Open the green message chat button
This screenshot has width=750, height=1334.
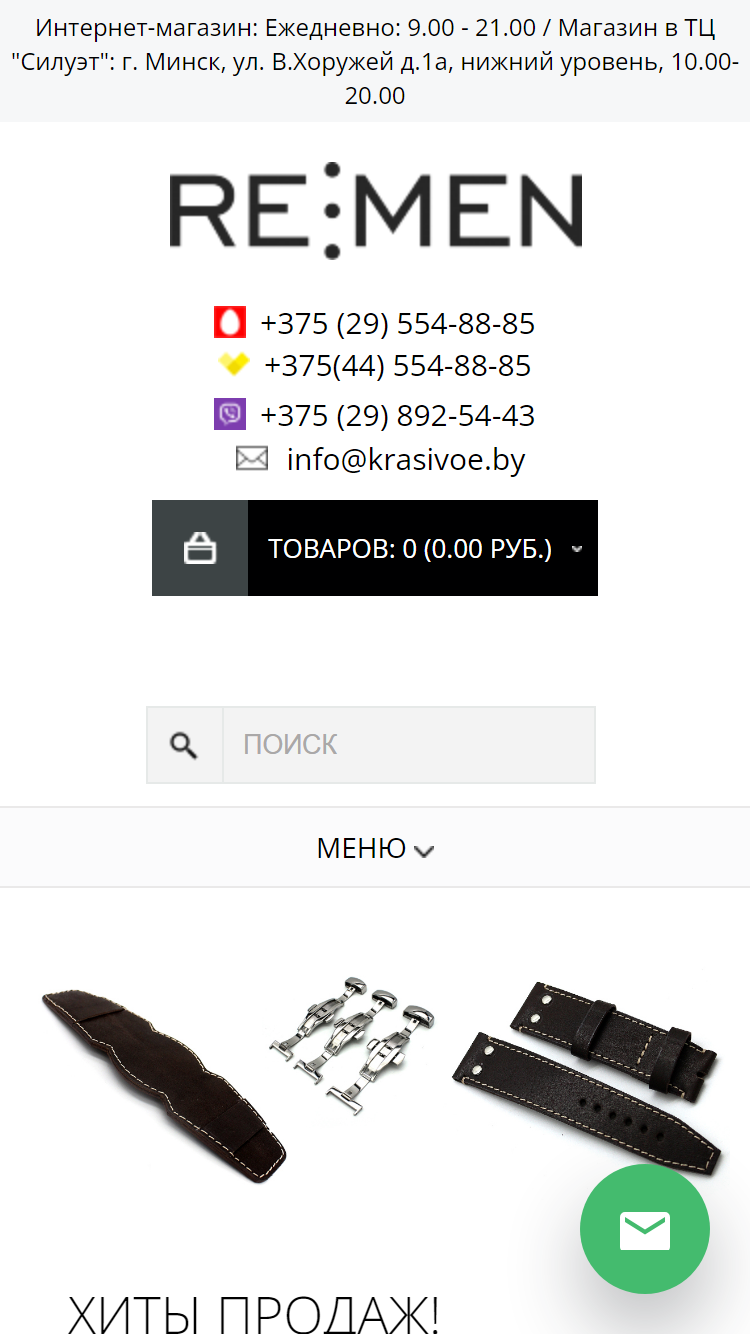[645, 1230]
